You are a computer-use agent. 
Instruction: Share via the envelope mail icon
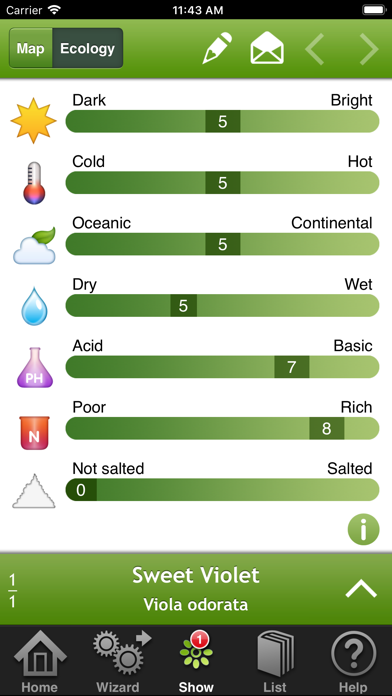pyautogui.click(x=267, y=48)
